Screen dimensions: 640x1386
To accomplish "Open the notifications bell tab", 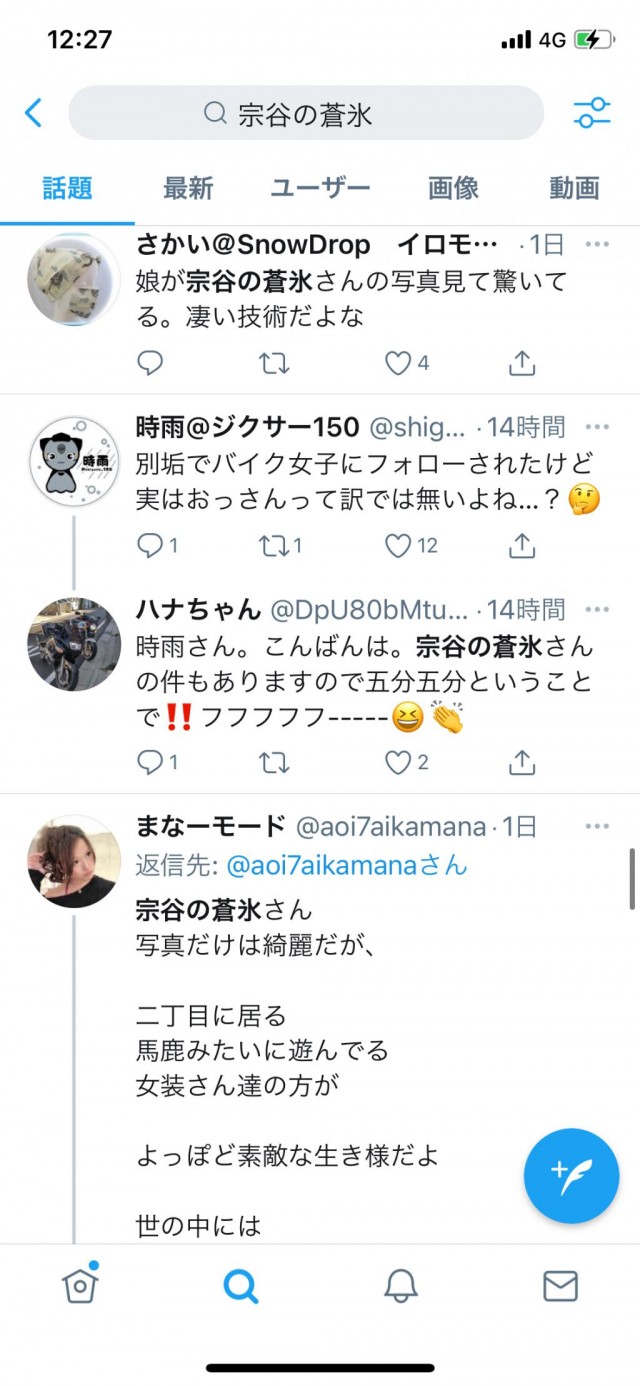I will click(400, 1286).
